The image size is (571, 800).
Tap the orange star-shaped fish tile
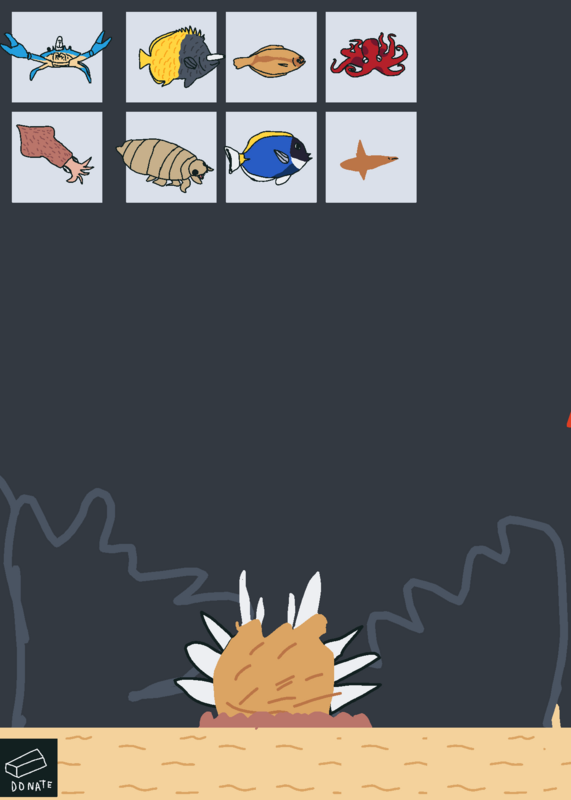pos(371,157)
